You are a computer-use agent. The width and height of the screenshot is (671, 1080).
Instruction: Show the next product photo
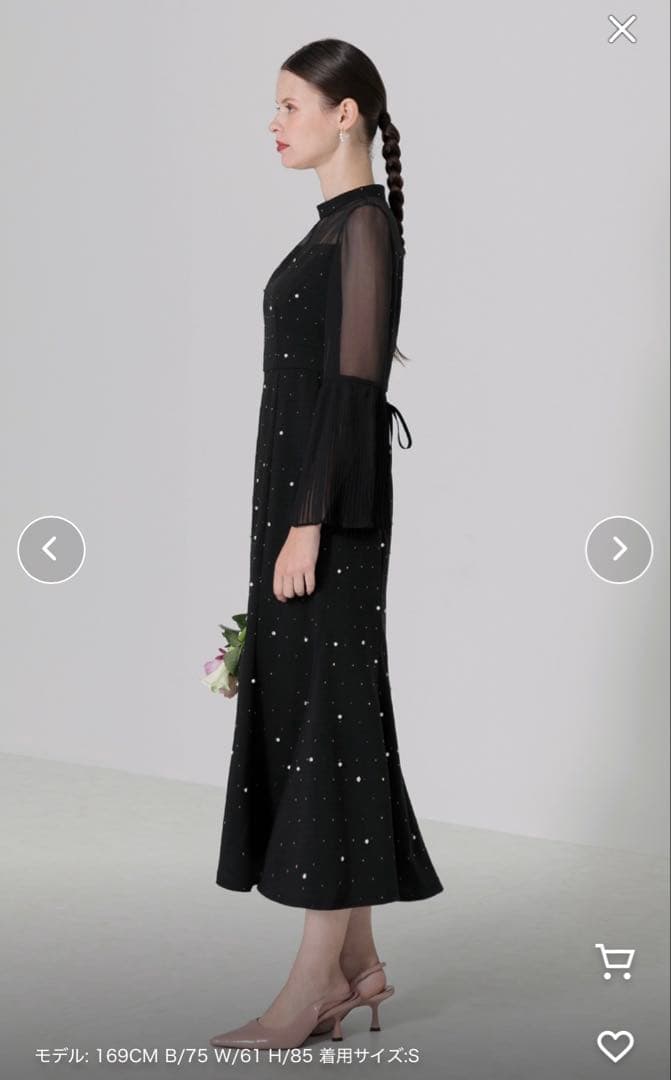pos(618,549)
